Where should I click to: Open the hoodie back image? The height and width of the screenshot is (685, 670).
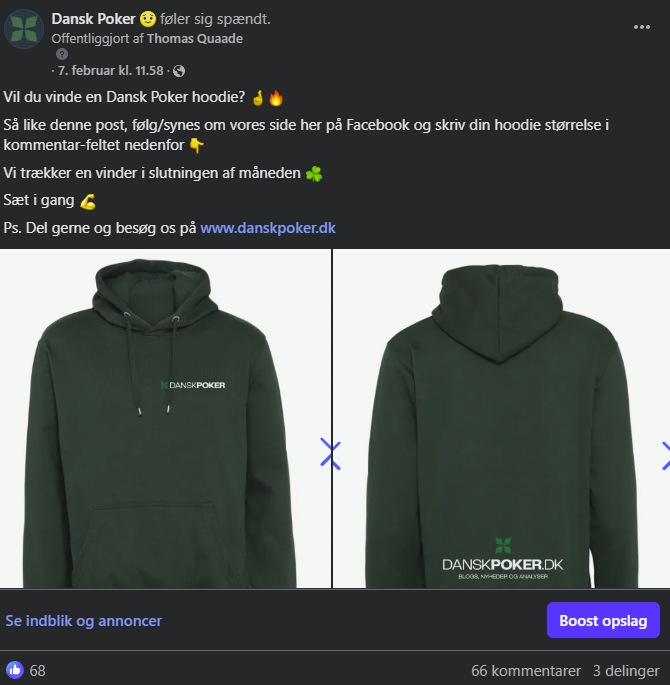point(500,418)
